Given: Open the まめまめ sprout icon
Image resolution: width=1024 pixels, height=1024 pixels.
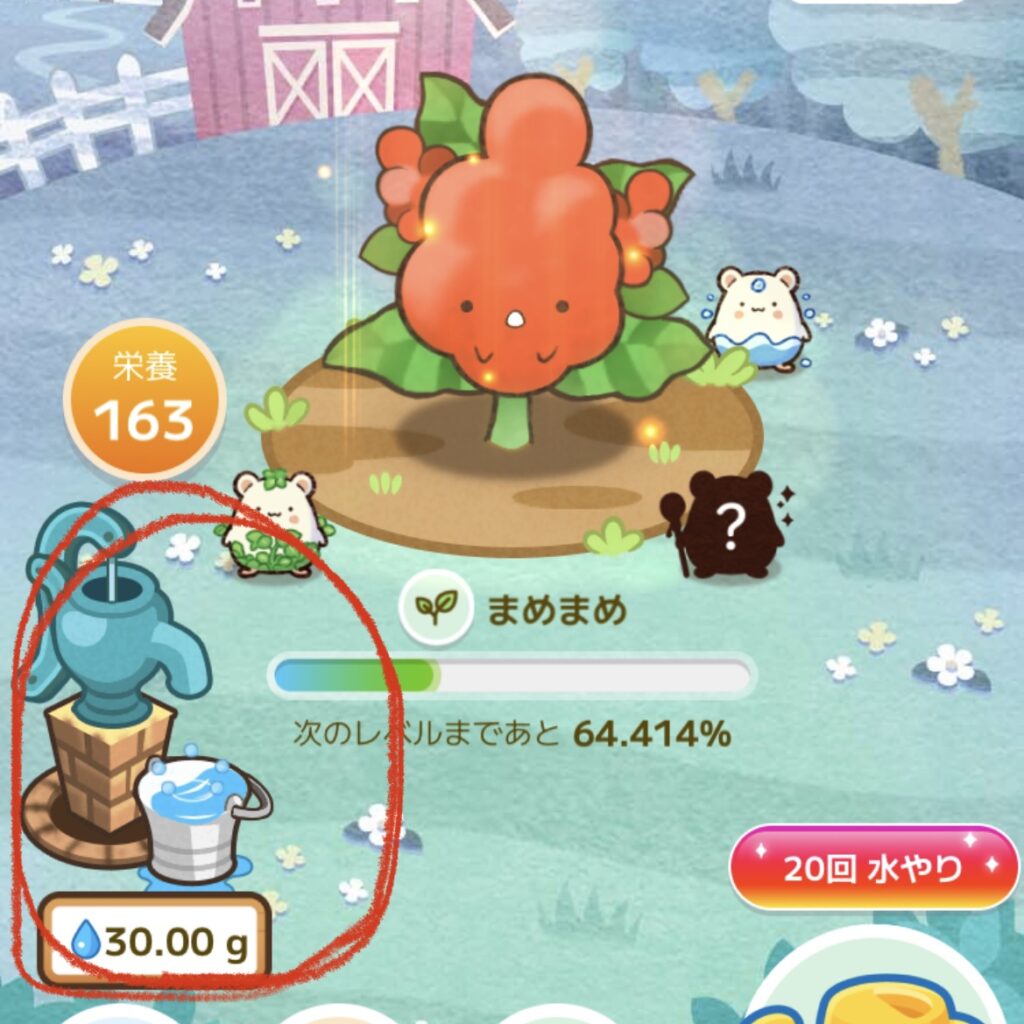Looking at the screenshot, I should click(436, 608).
